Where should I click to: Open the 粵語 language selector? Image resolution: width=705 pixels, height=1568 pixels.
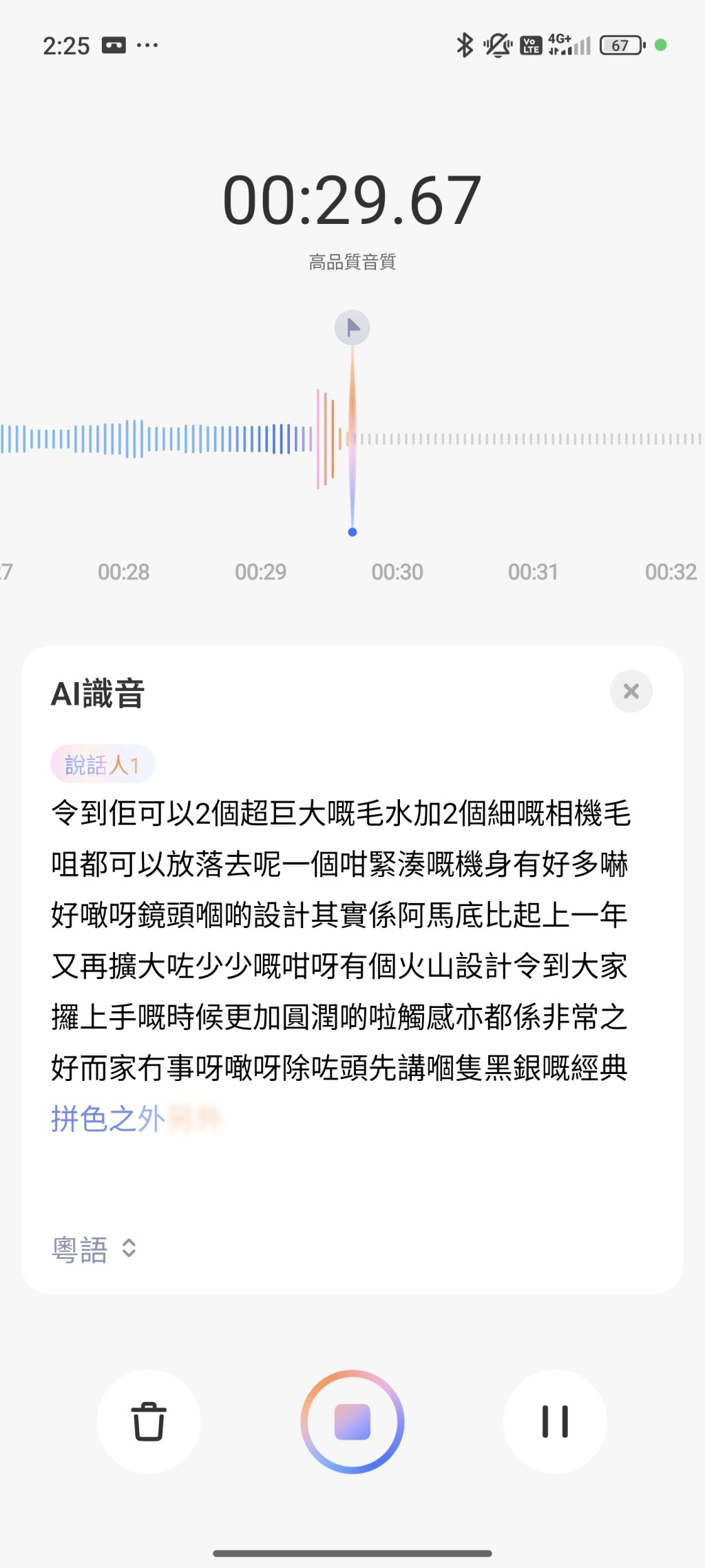tap(94, 1249)
